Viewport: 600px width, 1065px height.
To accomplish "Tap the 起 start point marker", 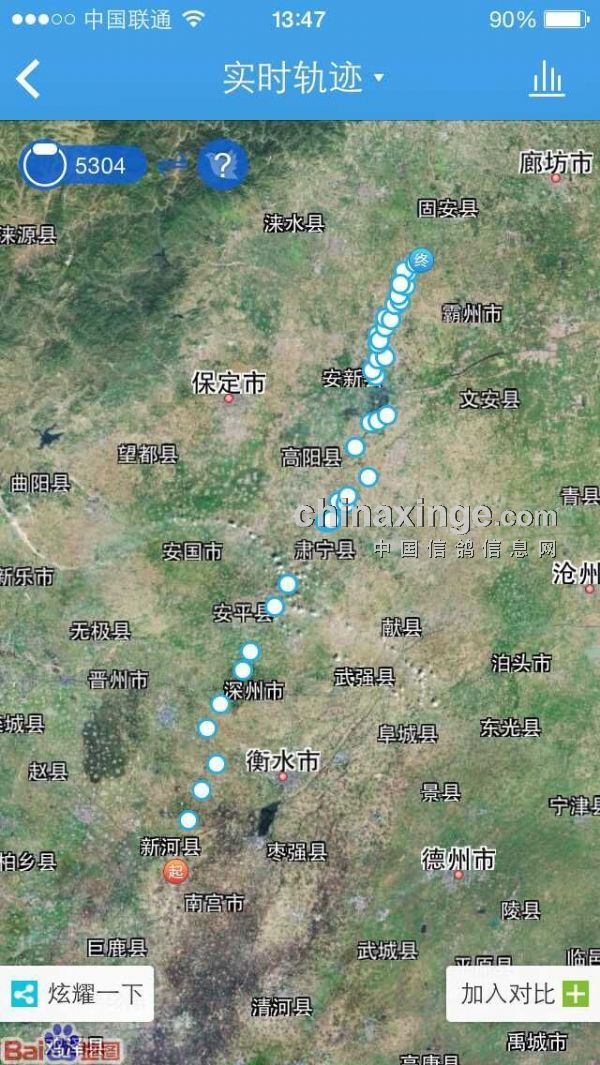I will (x=176, y=871).
